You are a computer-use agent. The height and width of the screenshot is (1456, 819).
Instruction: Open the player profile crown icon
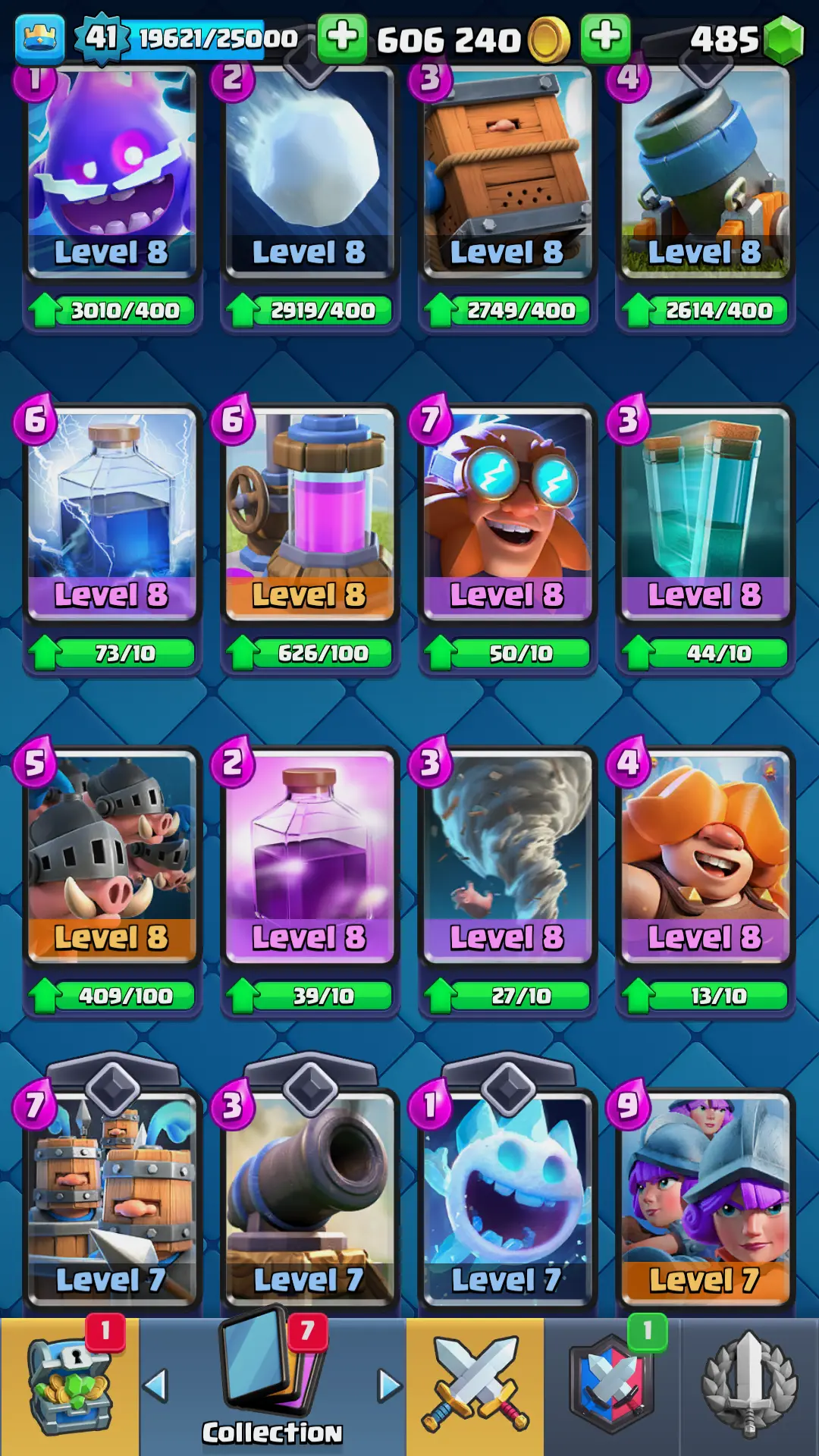pos(39,38)
